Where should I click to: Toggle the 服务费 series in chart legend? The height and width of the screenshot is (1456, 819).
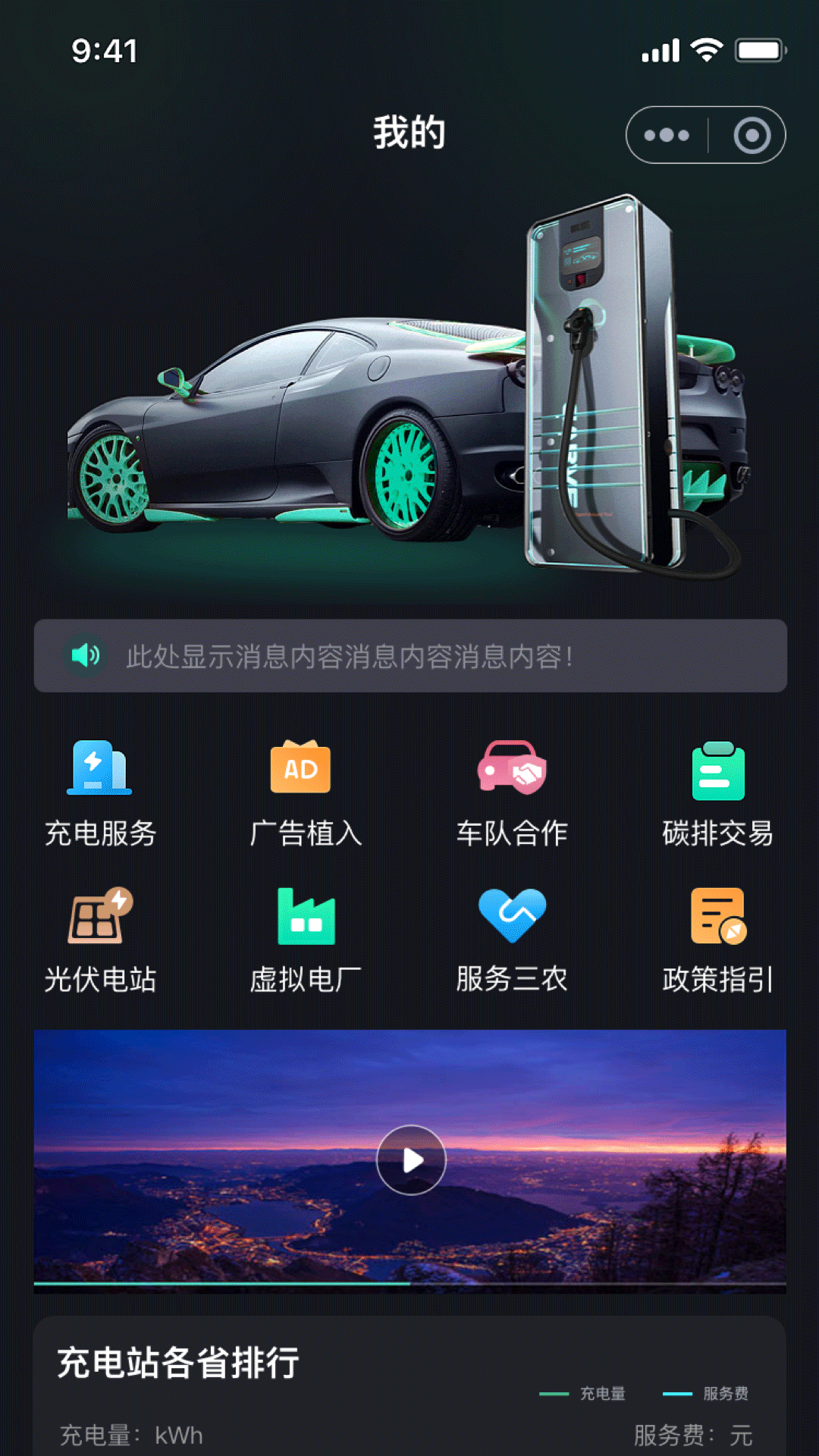point(706,1394)
